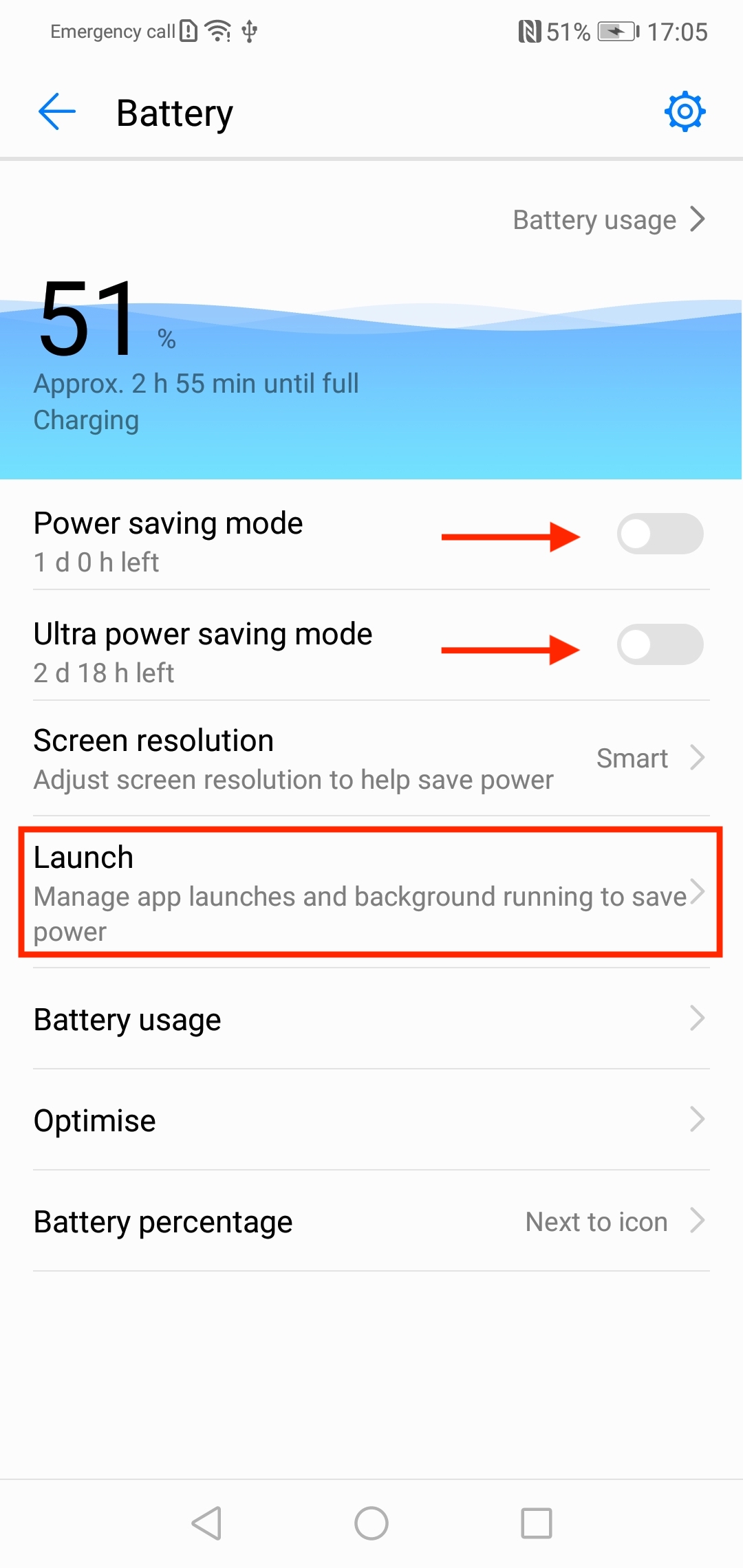Turn on Ultra power saving mode
The height and width of the screenshot is (1568, 743).
tap(659, 644)
